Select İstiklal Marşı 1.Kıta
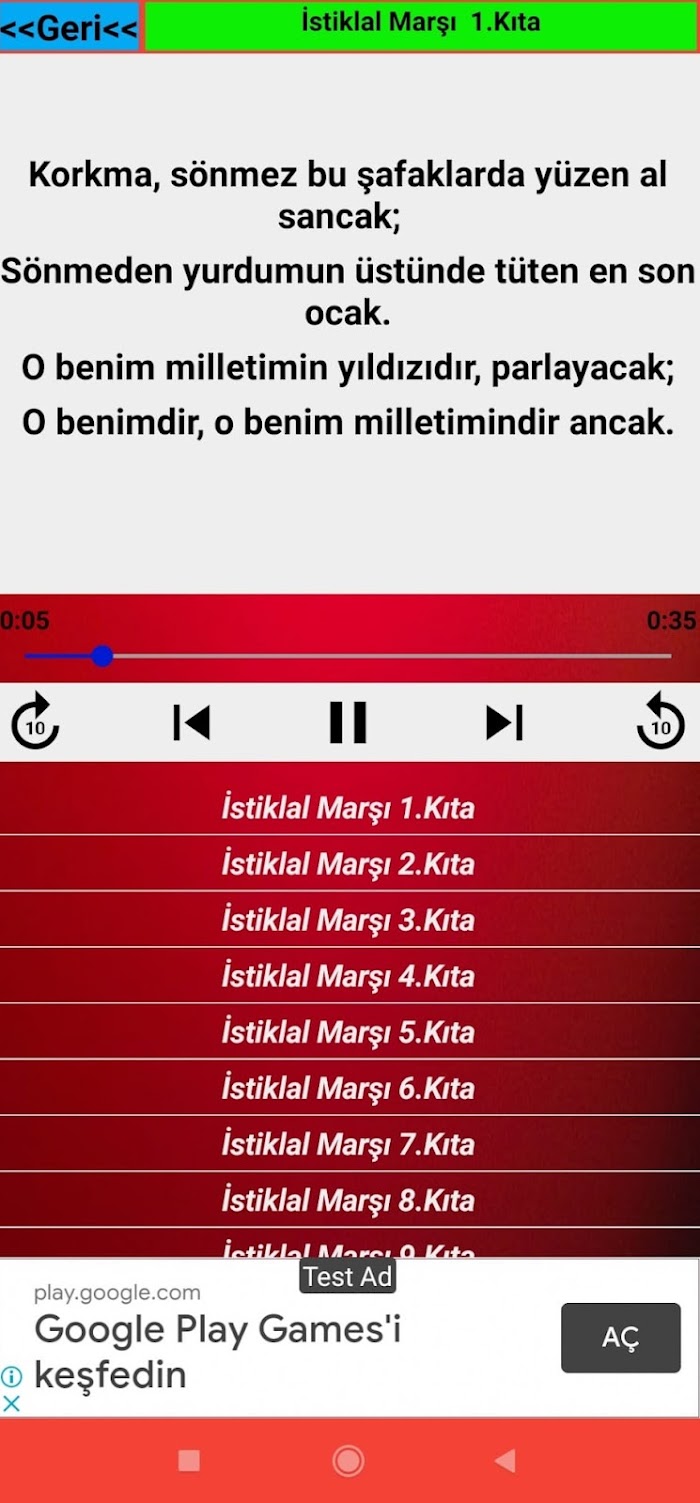This screenshot has height=1503, width=700. coord(348,808)
